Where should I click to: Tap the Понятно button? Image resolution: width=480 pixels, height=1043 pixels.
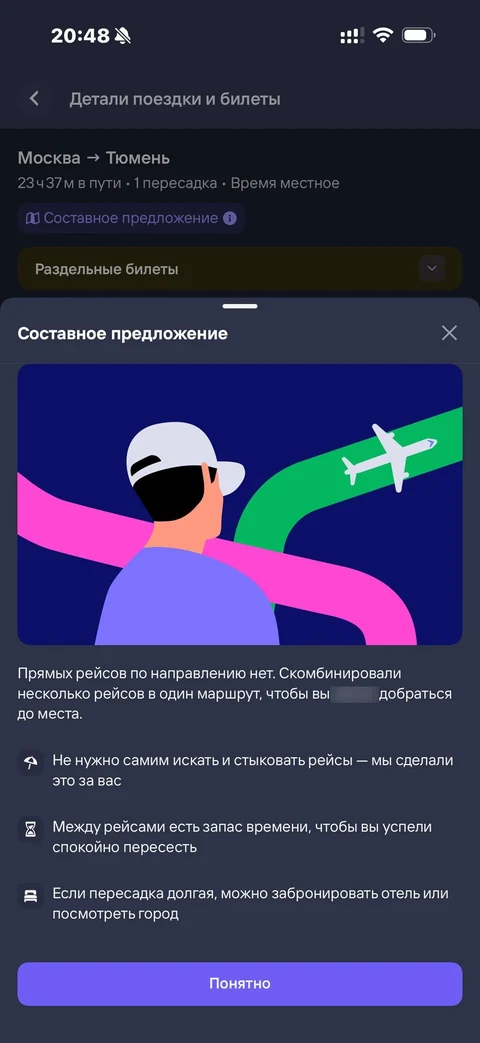[240, 984]
